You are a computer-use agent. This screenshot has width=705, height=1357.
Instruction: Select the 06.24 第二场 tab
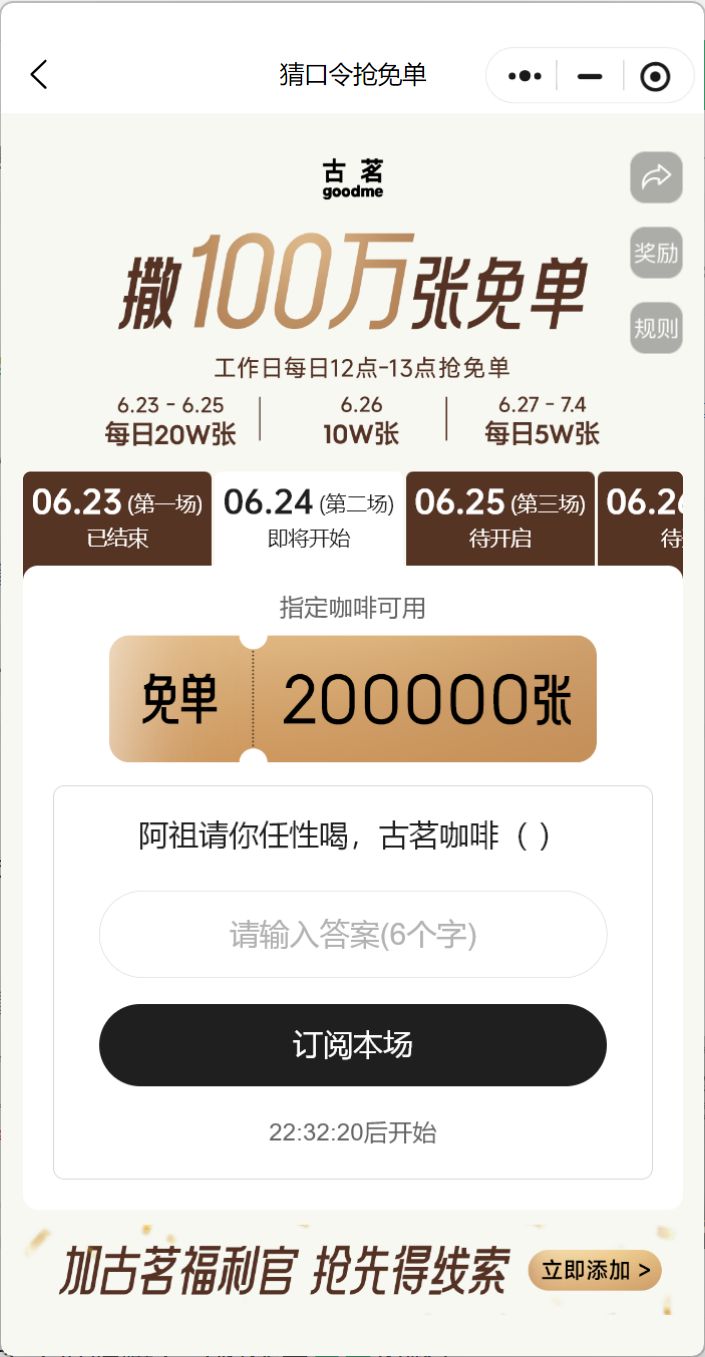(x=308, y=517)
